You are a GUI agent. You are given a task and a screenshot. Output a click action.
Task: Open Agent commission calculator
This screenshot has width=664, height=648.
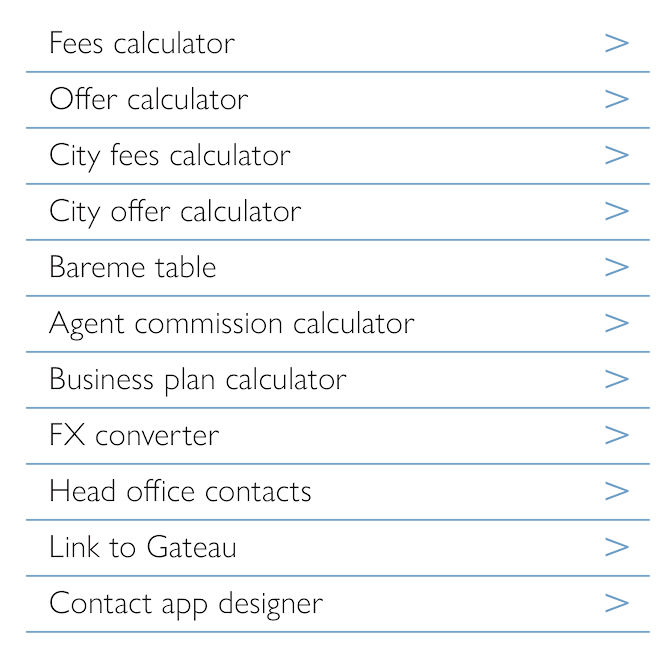pyautogui.click(x=232, y=324)
